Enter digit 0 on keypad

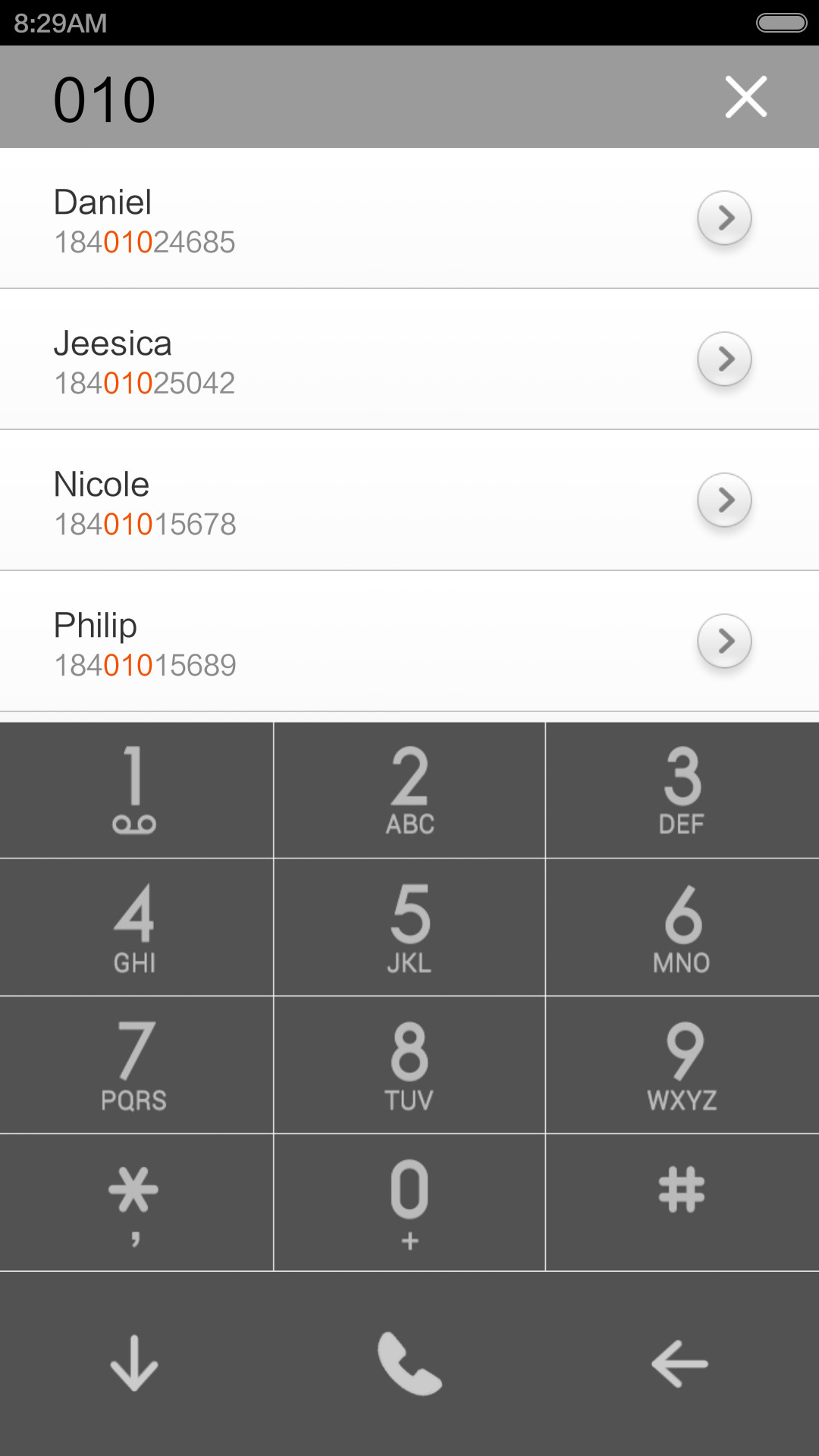coord(409,1203)
